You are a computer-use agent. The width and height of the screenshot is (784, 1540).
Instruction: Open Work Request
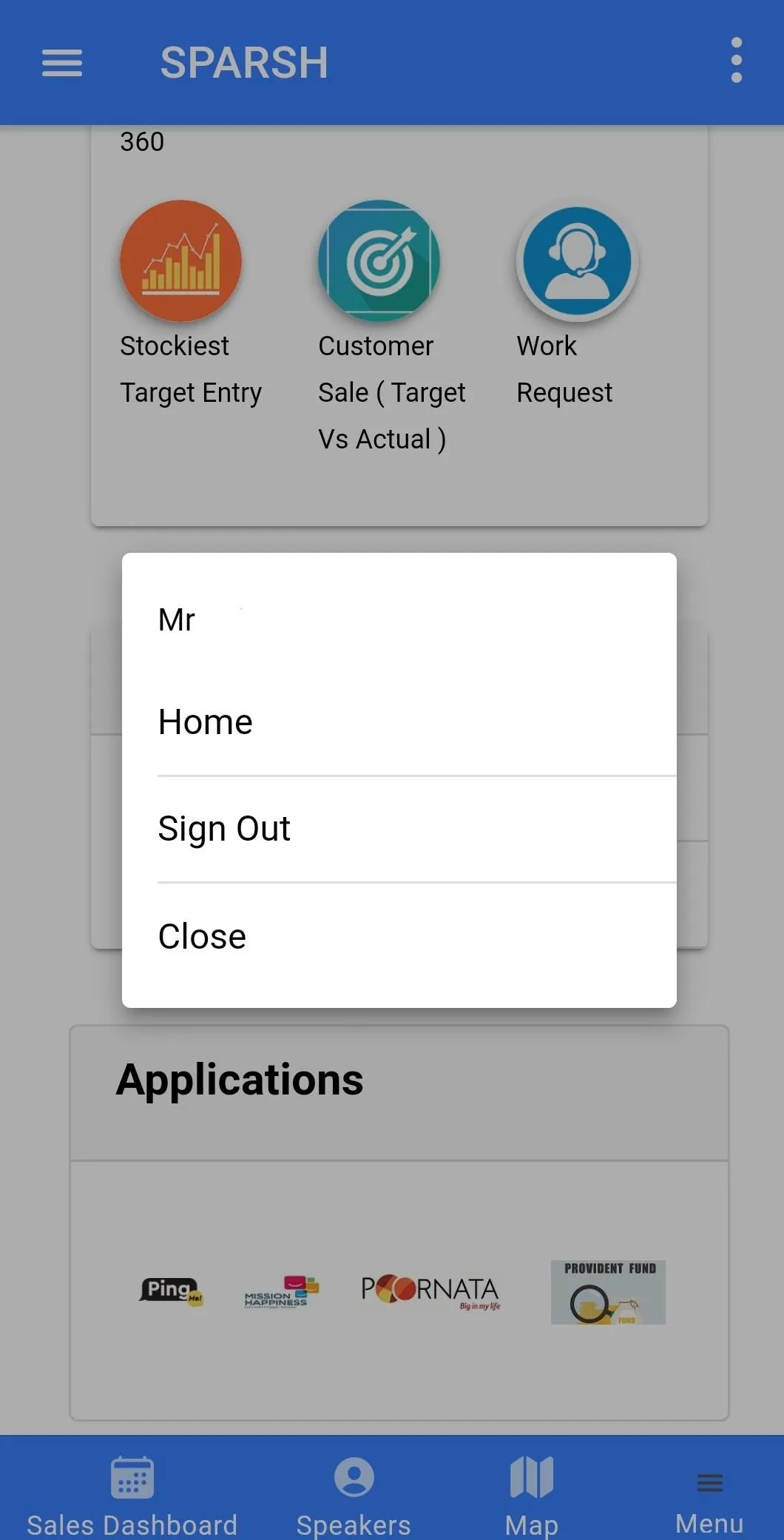click(577, 261)
